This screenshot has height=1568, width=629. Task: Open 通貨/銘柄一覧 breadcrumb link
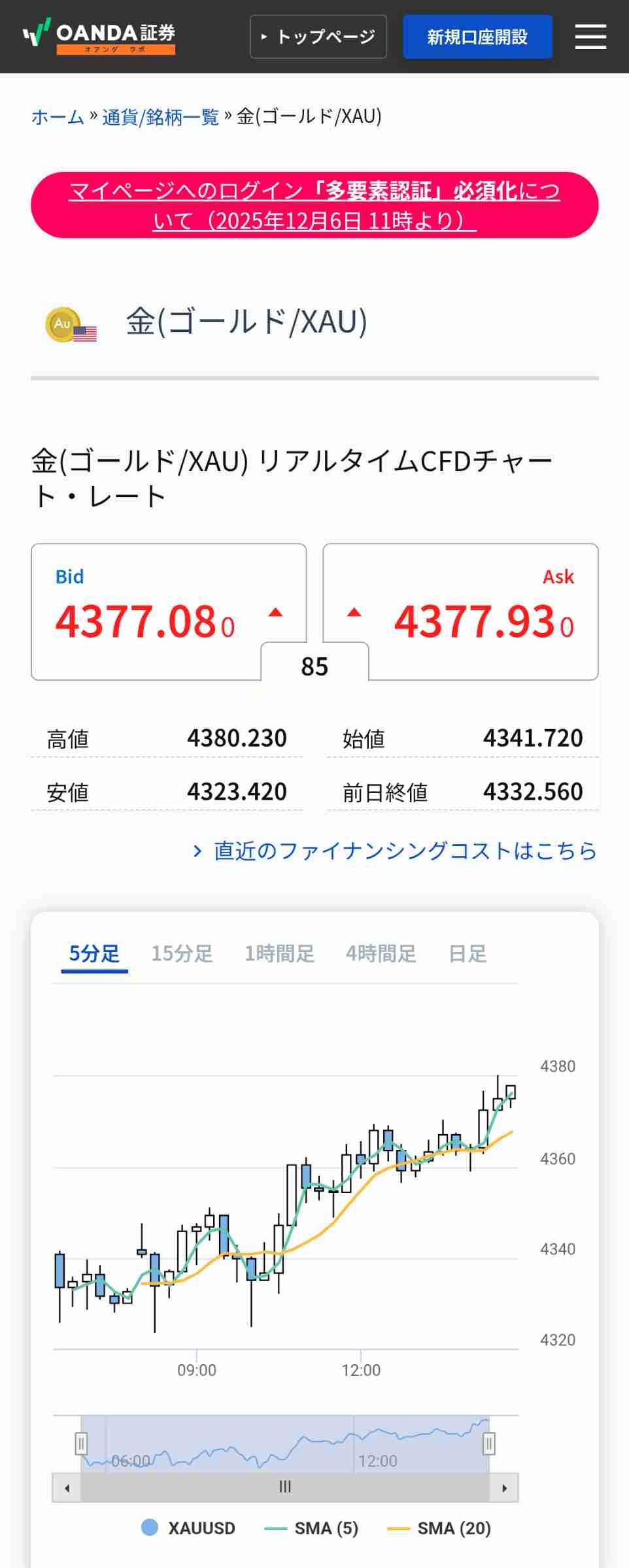[160, 117]
